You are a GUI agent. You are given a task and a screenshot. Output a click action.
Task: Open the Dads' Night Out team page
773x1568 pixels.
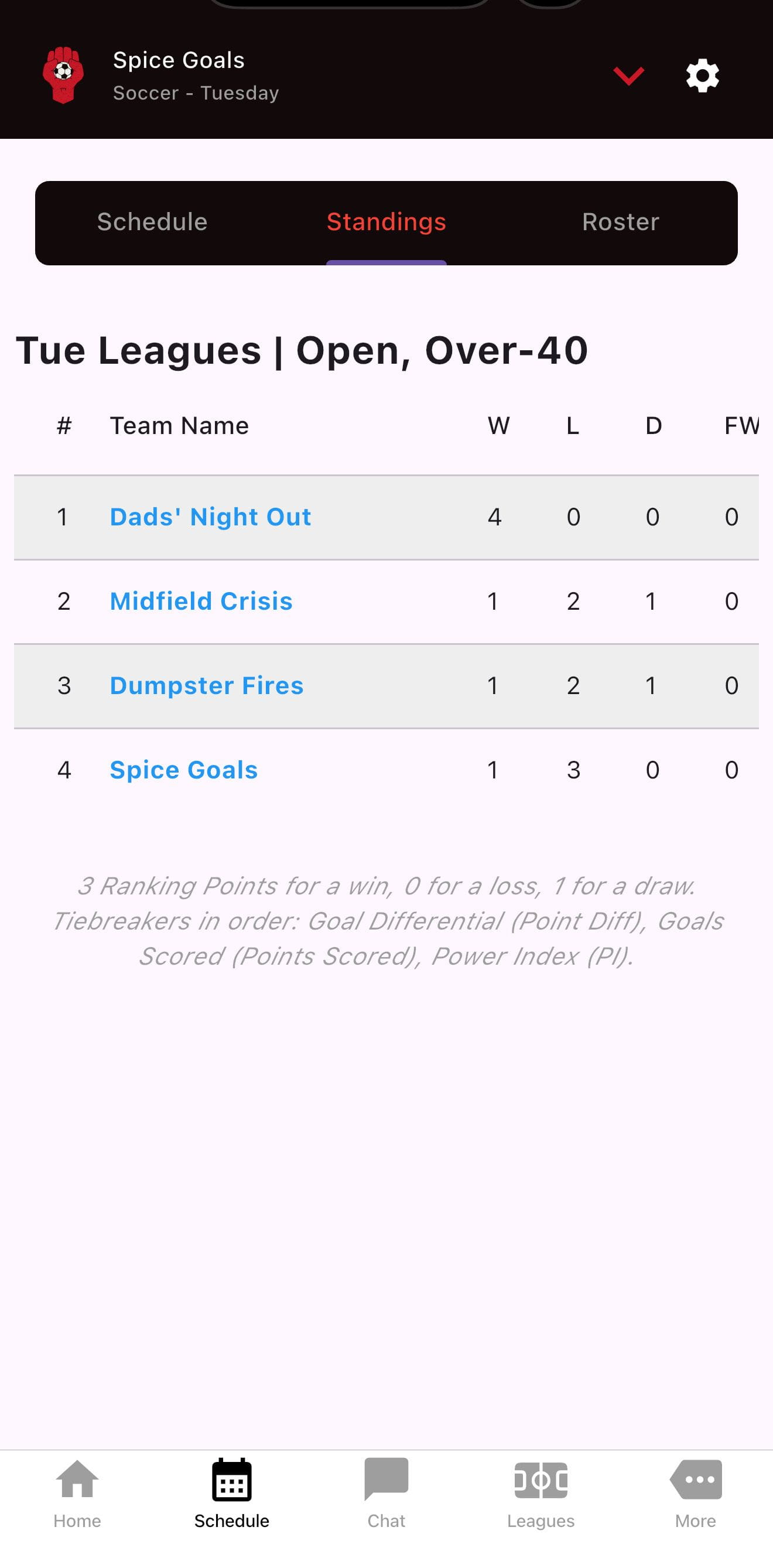point(211,517)
